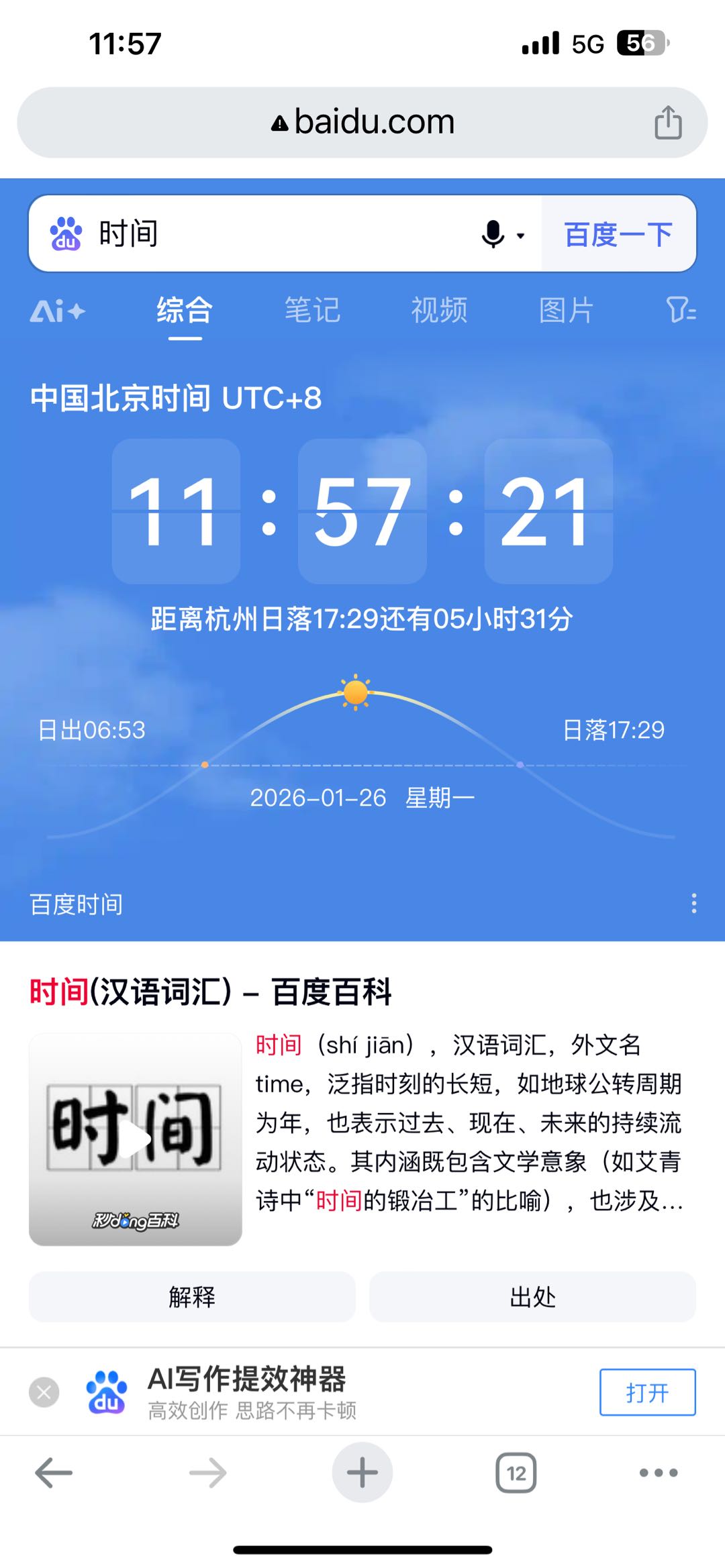Open the search filter icon

point(681,311)
